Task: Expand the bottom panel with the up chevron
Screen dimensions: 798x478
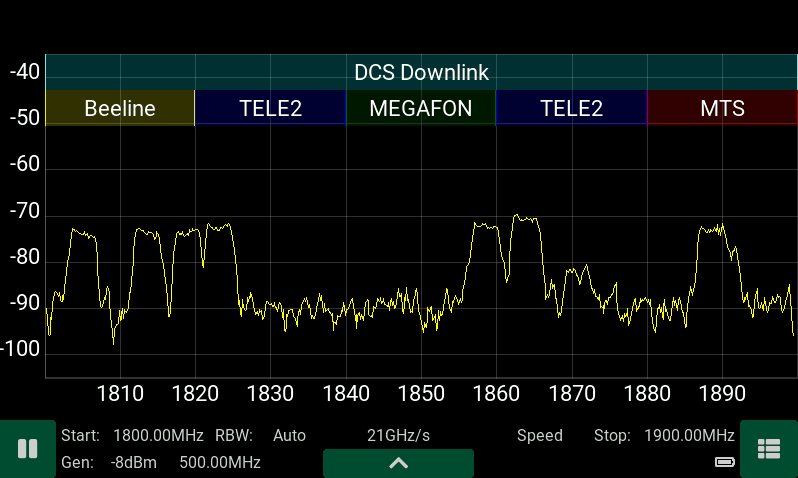Action: (x=398, y=463)
